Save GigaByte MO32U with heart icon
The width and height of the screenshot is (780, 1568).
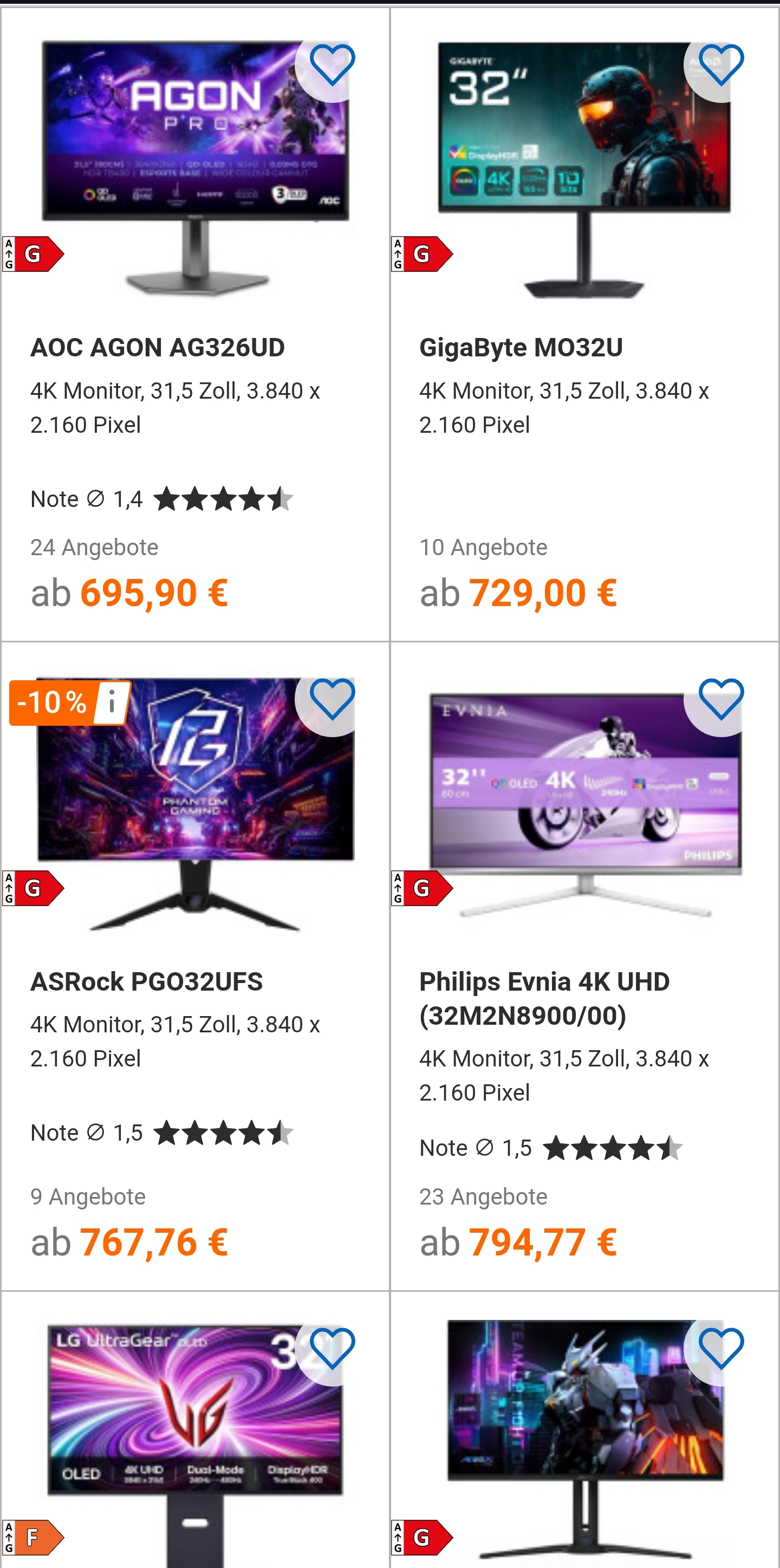(721, 65)
